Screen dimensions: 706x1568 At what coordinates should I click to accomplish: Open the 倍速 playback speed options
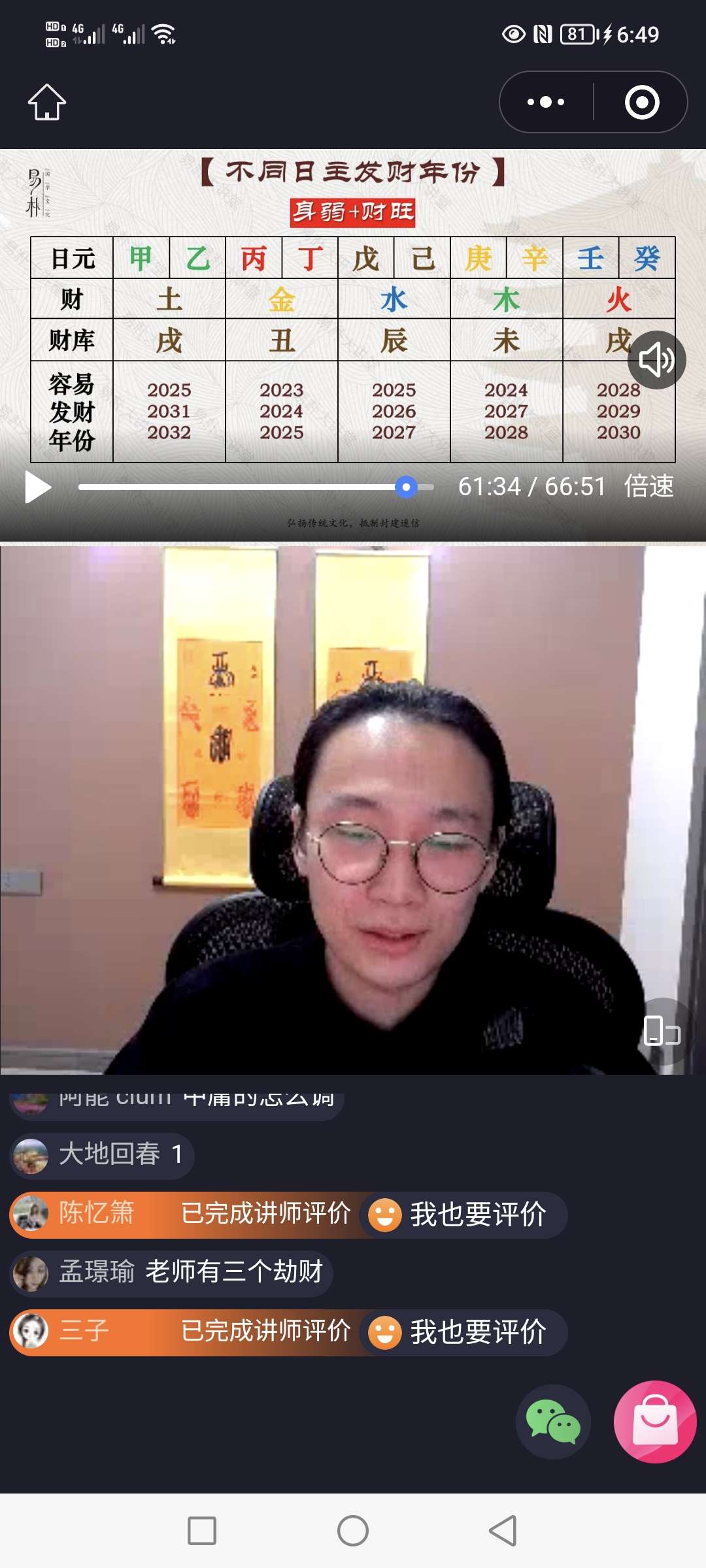(648, 487)
